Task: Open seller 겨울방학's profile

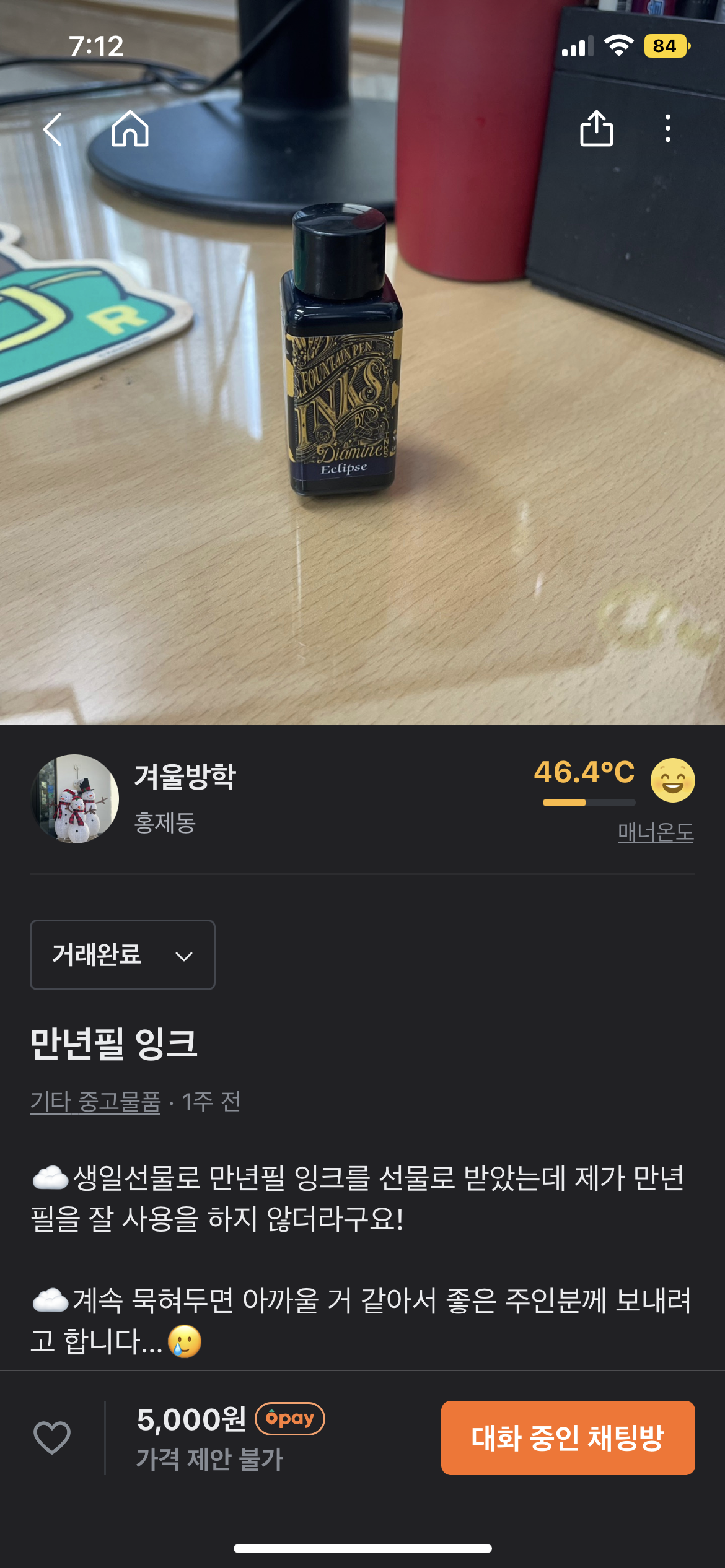Action: tap(185, 777)
